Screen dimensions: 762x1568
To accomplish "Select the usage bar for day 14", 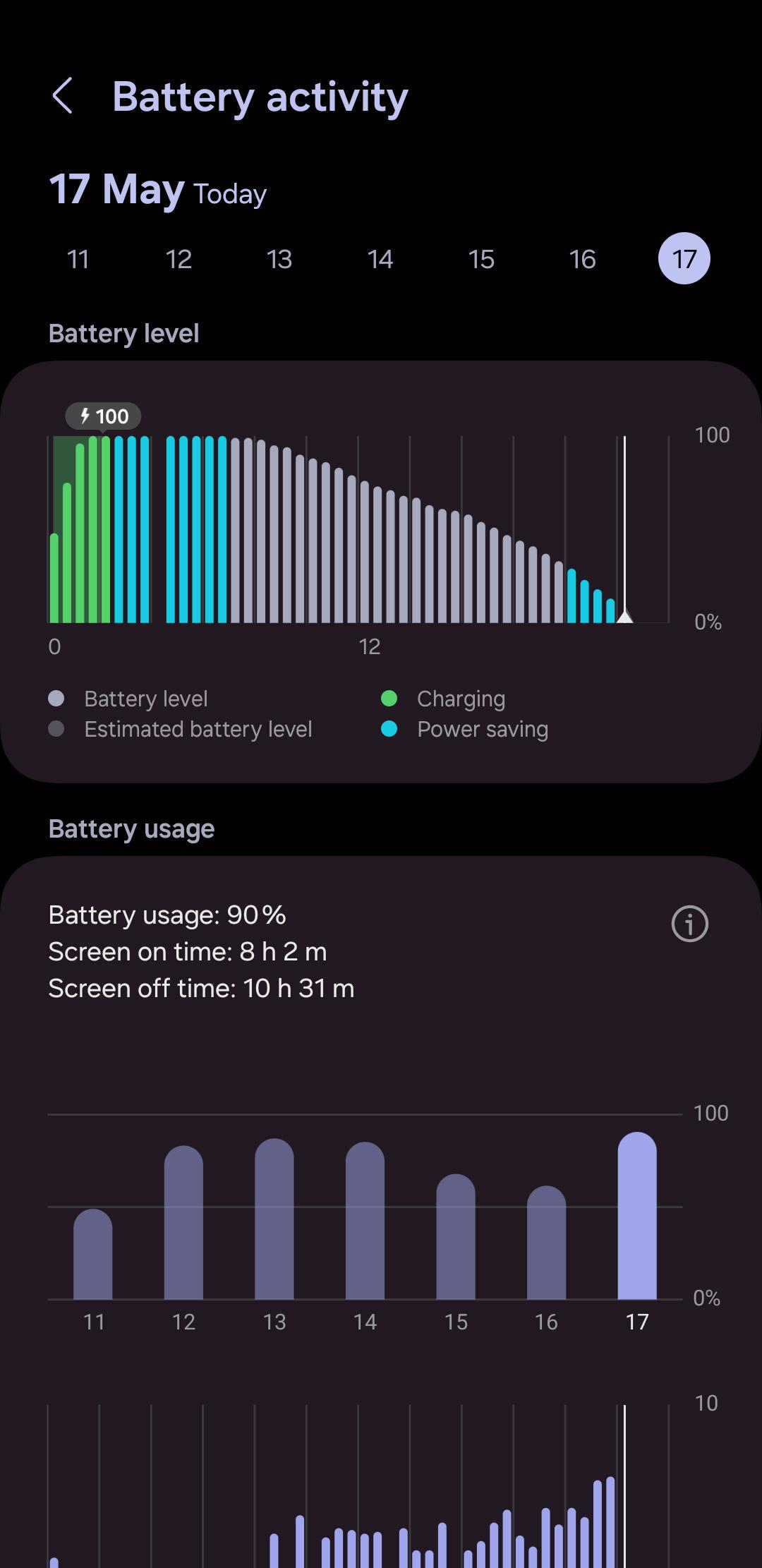I will pos(365,1222).
